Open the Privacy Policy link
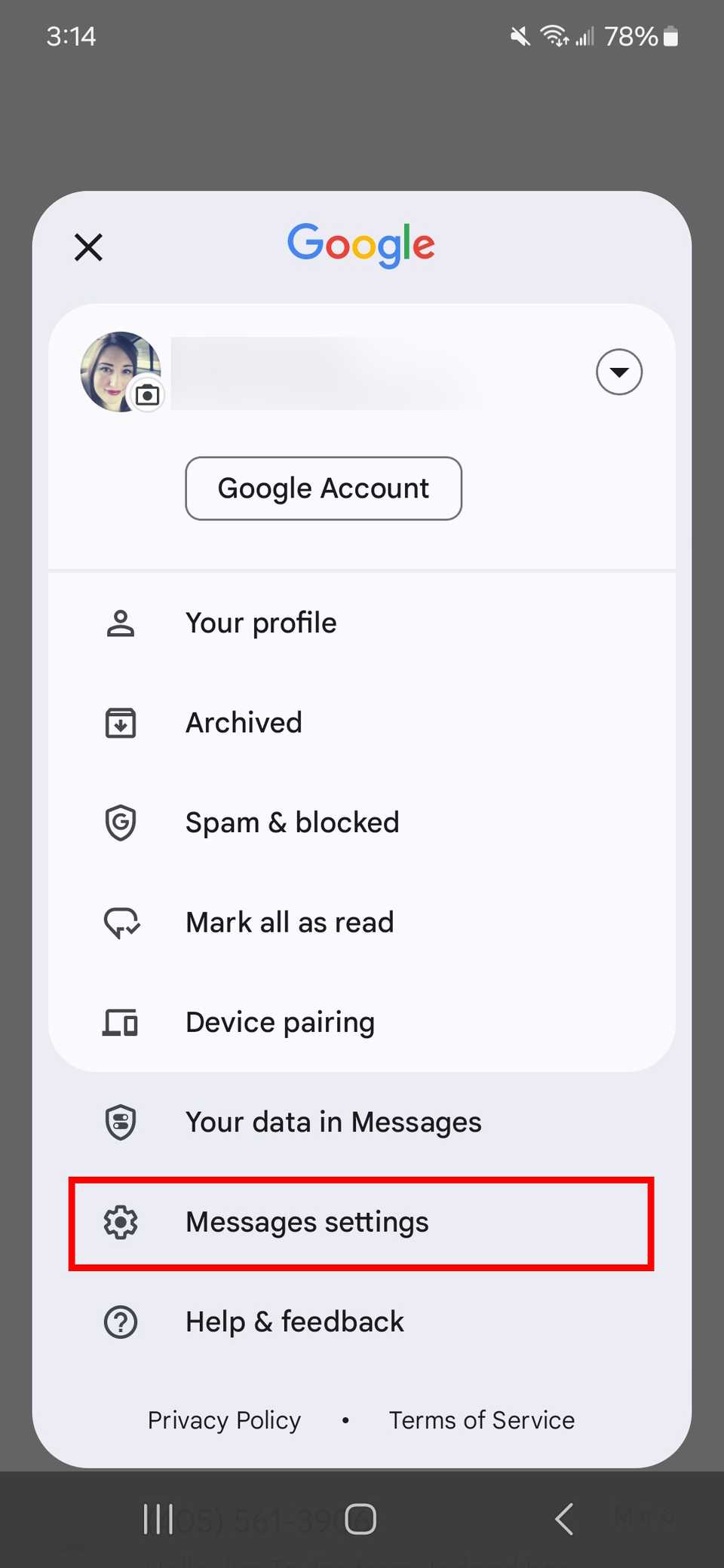Screen dimensions: 724x1568 point(223,1420)
